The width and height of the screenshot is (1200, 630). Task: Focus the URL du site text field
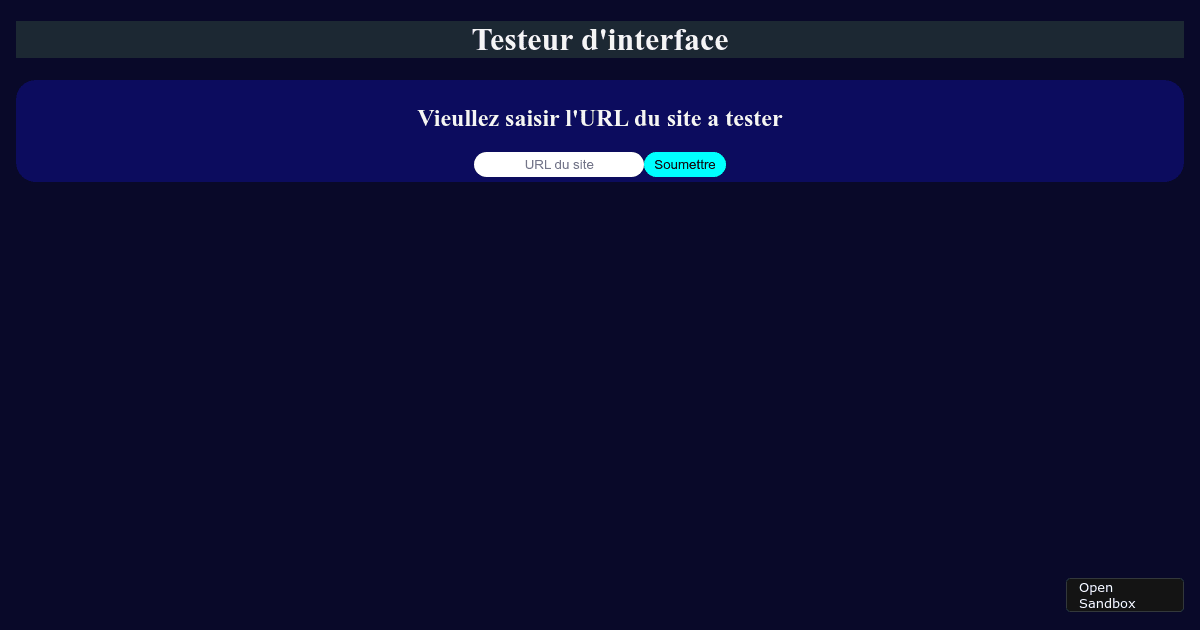[558, 165]
